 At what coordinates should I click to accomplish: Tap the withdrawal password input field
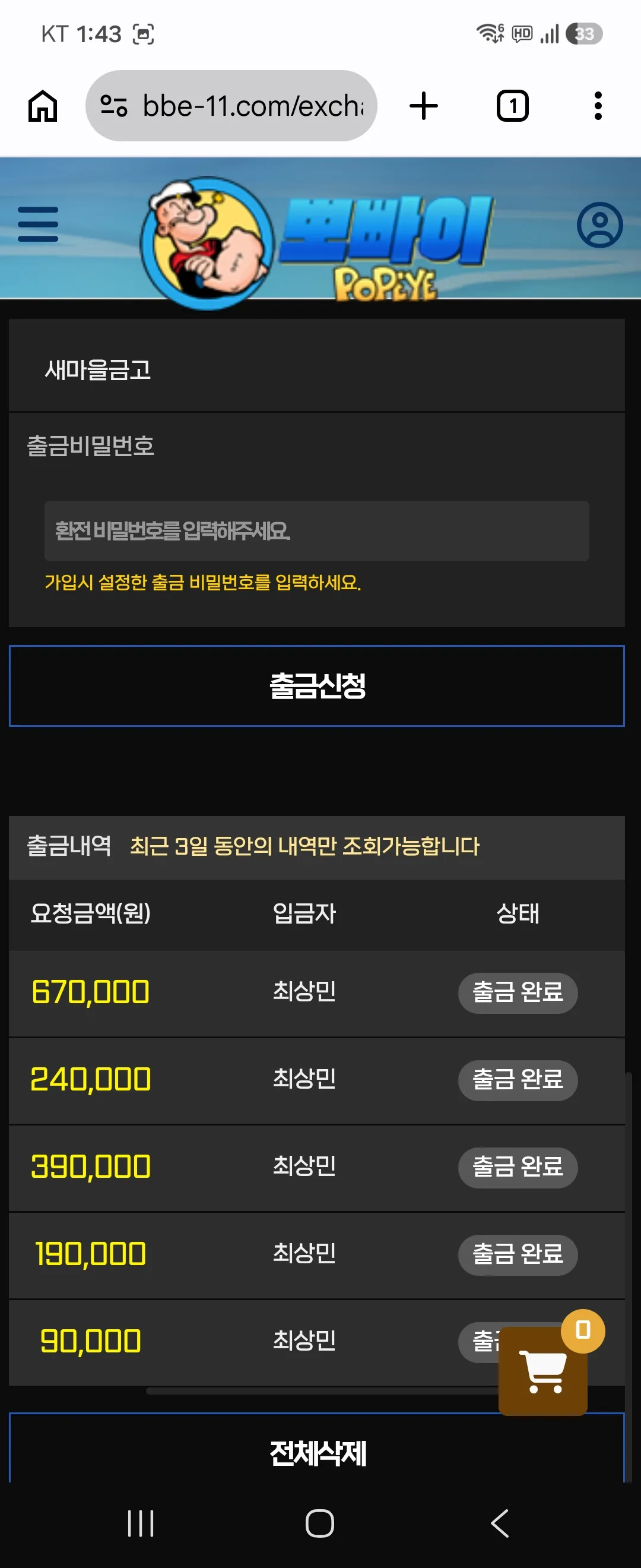tap(316, 531)
